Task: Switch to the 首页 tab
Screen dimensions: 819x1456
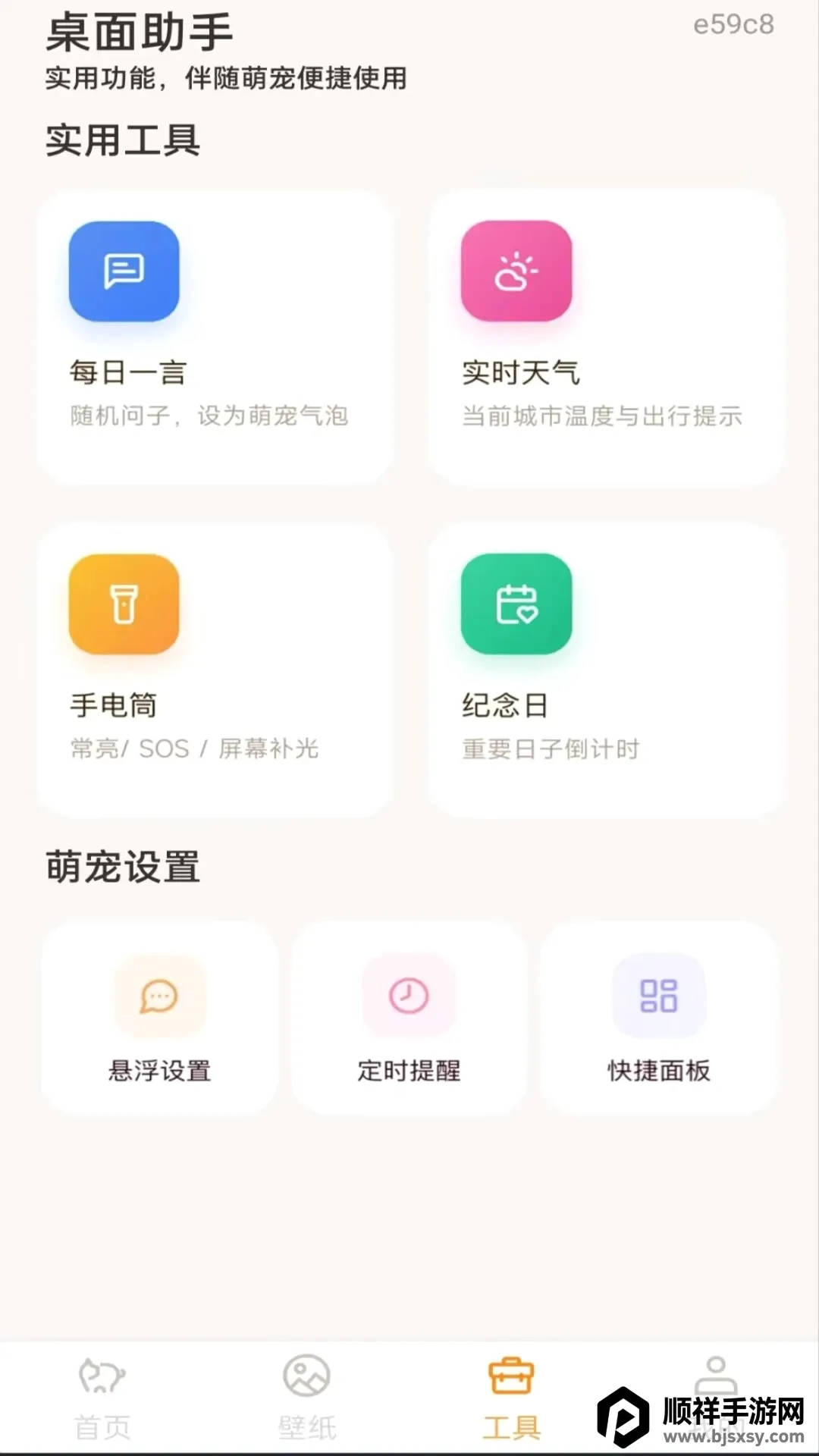Action: pyautogui.click(x=102, y=1398)
